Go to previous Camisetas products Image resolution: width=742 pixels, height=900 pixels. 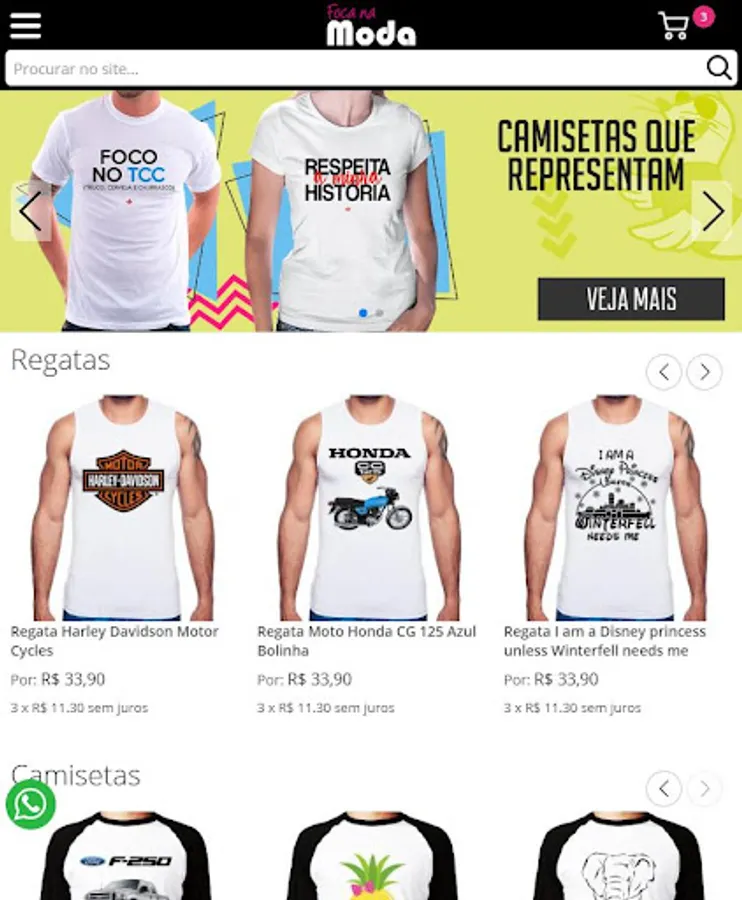(664, 789)
